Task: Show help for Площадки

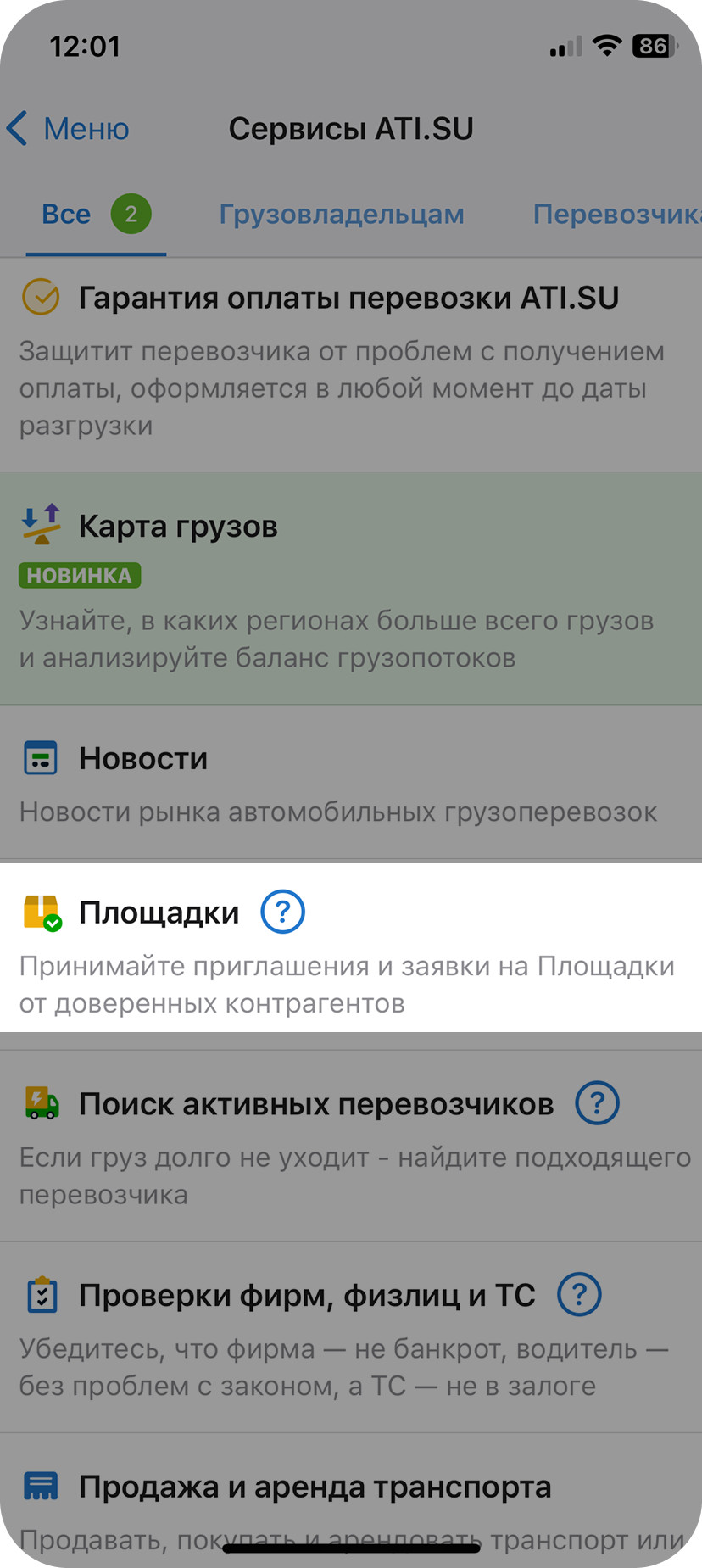Action: coord(282,912)
